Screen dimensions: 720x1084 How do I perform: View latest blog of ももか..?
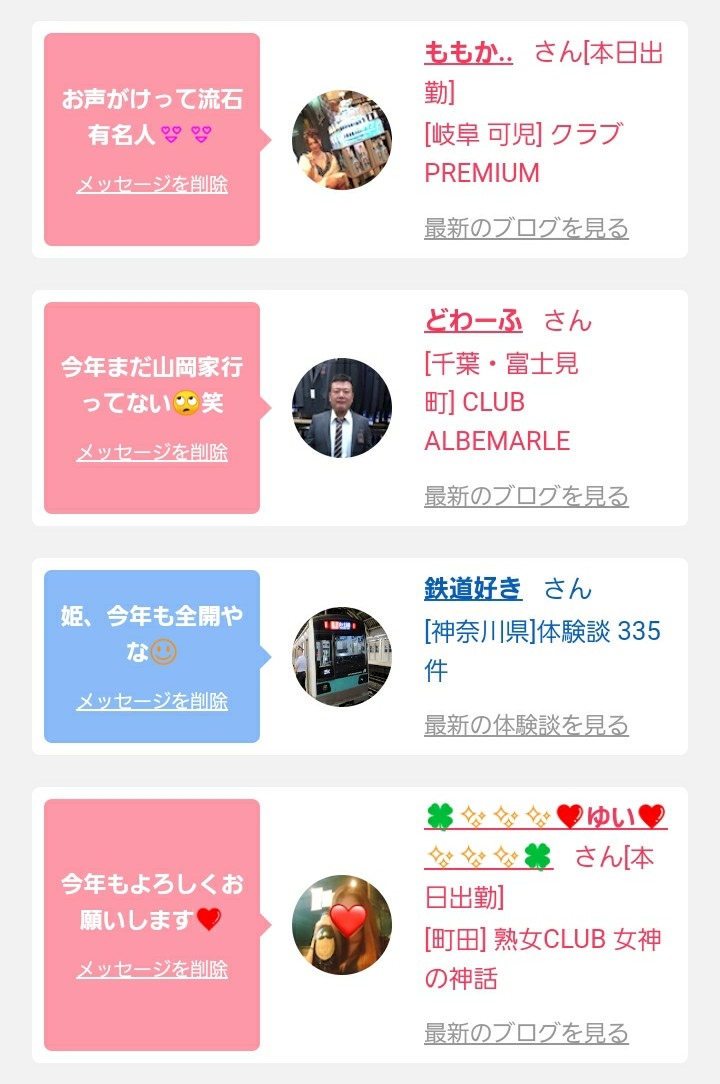click(x=526, y=228)
